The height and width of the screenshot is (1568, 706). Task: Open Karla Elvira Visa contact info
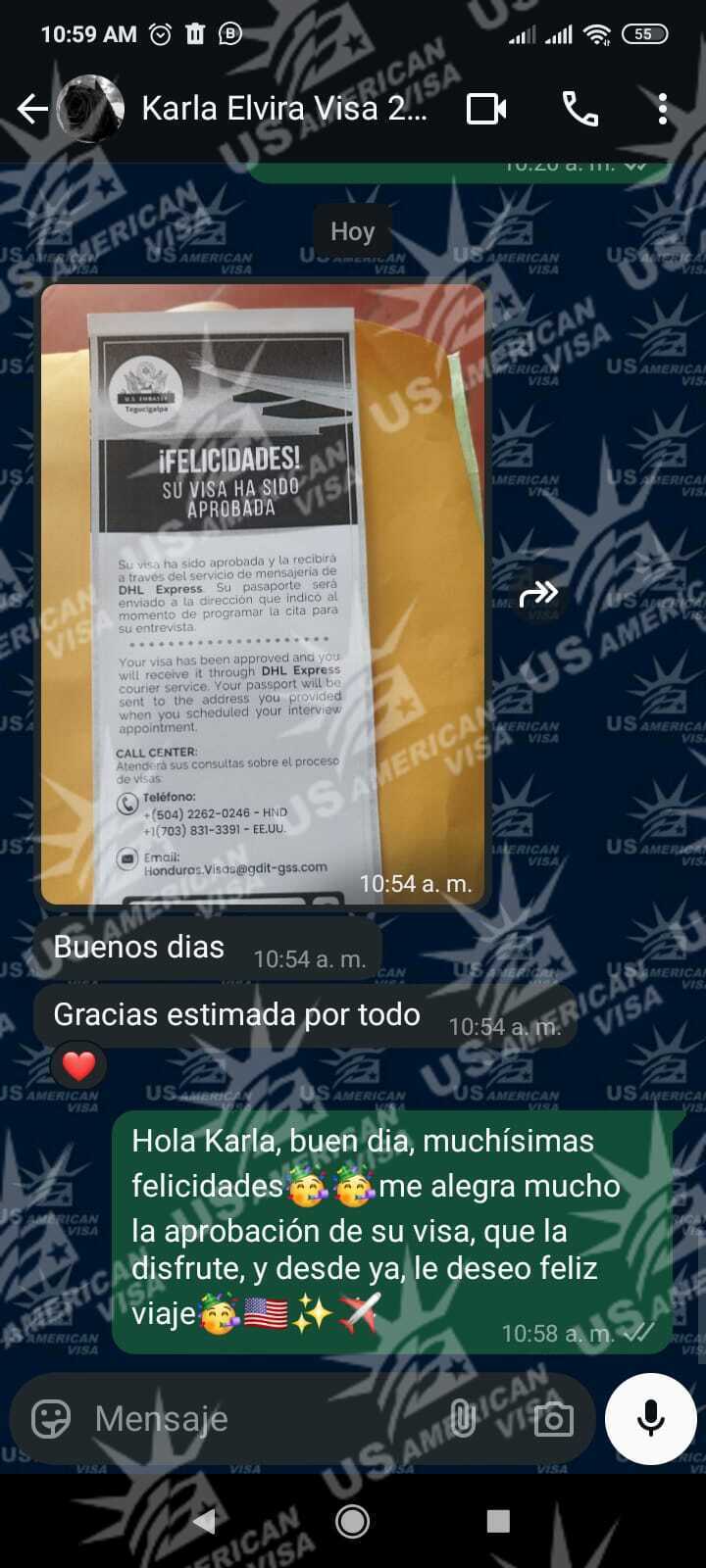284,109
